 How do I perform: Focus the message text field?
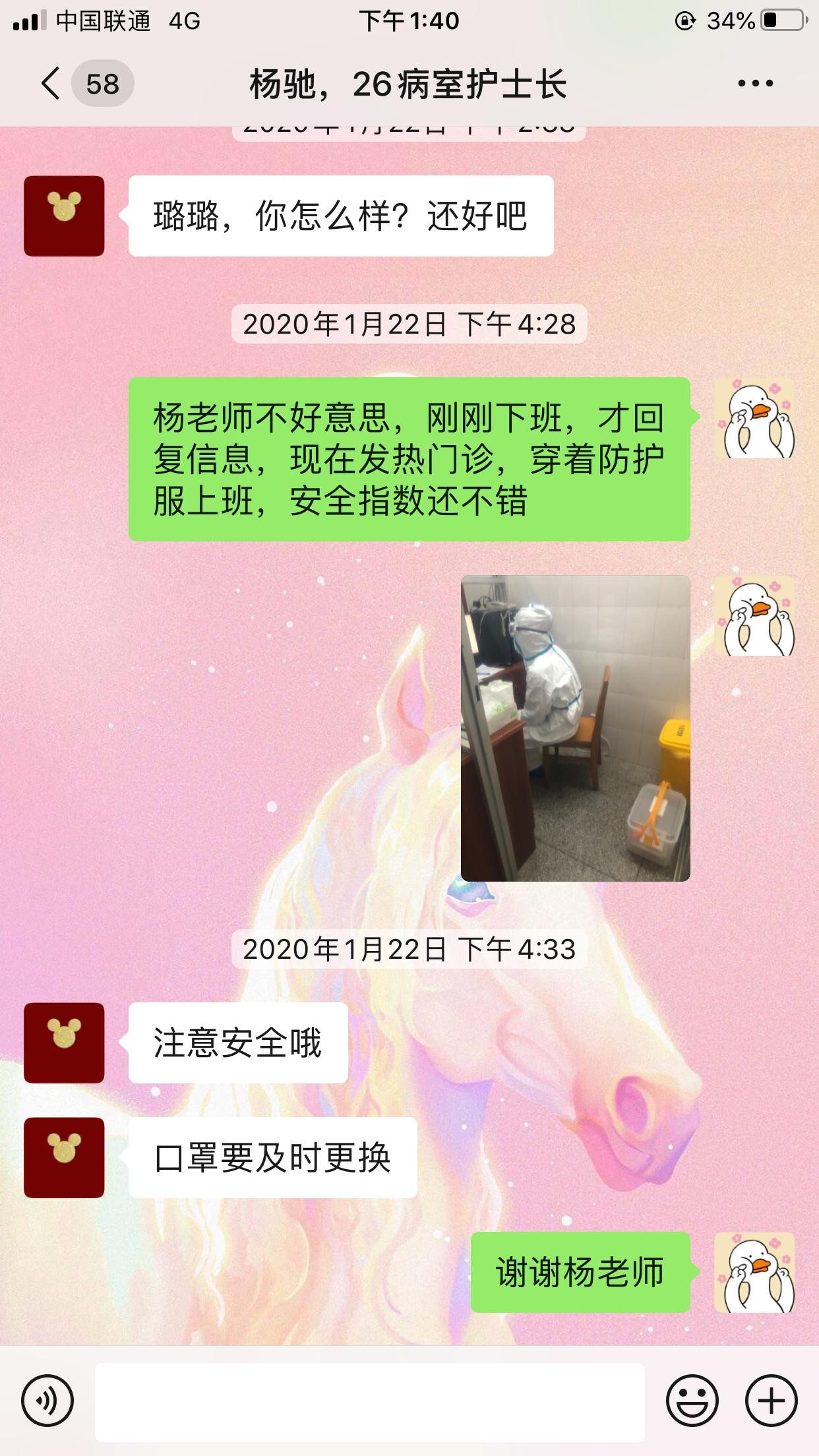369,1402
